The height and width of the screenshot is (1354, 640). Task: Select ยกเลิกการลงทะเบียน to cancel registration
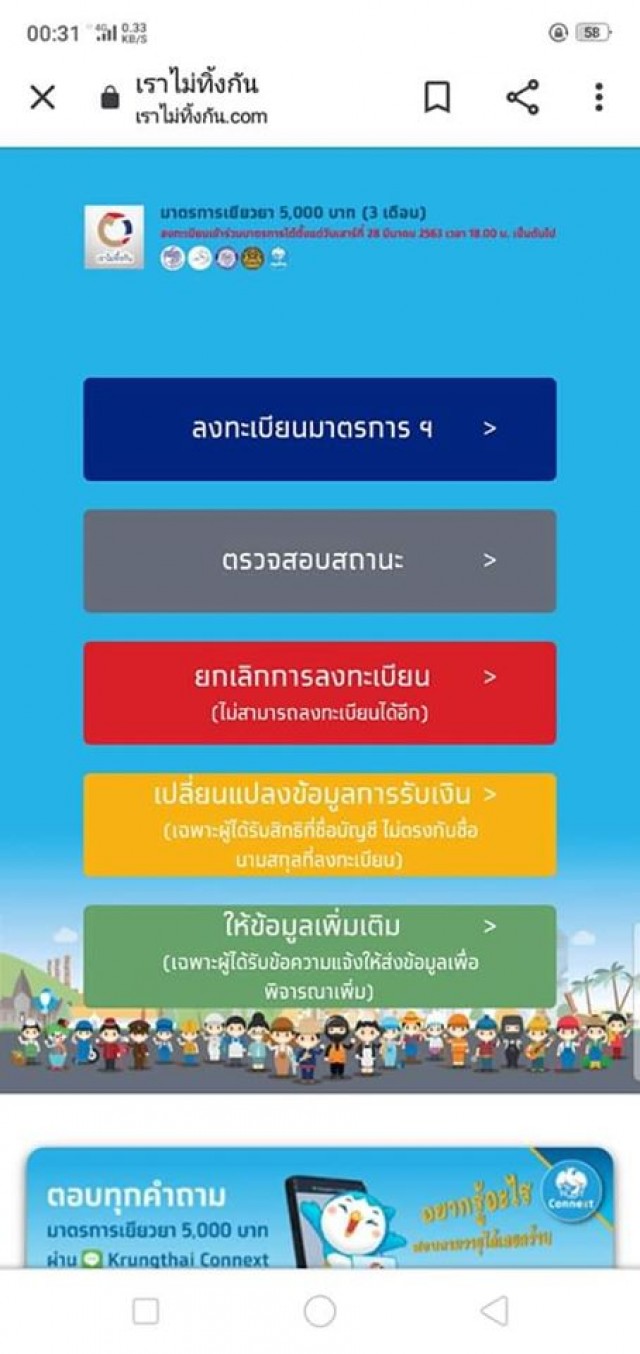(x=320, y=693)
